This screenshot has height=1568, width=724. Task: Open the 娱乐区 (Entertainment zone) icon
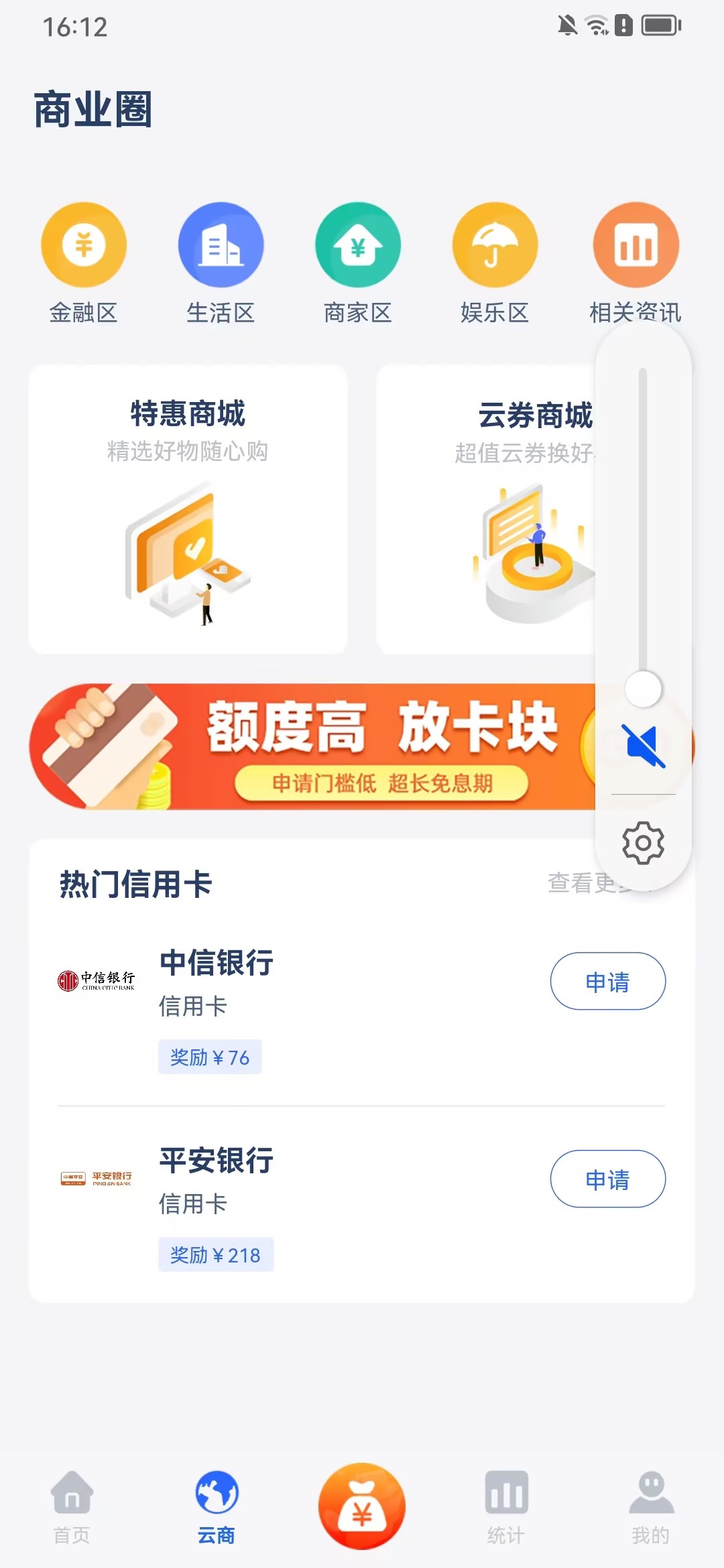[495, 245]
